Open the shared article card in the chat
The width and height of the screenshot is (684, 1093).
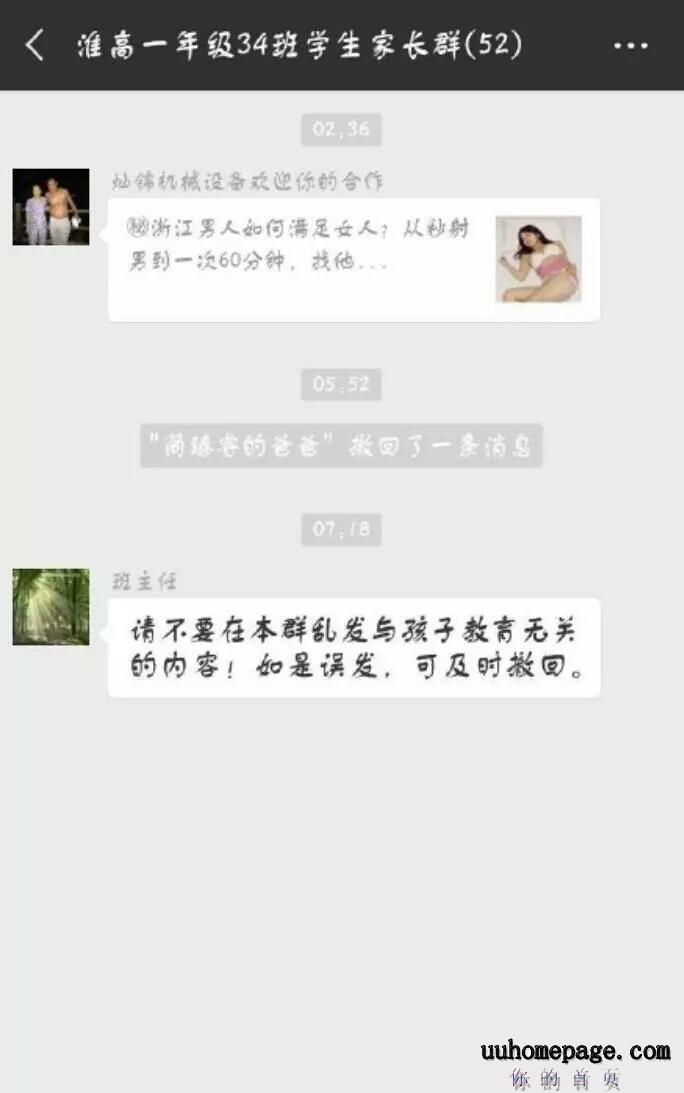tap(353, 259)
